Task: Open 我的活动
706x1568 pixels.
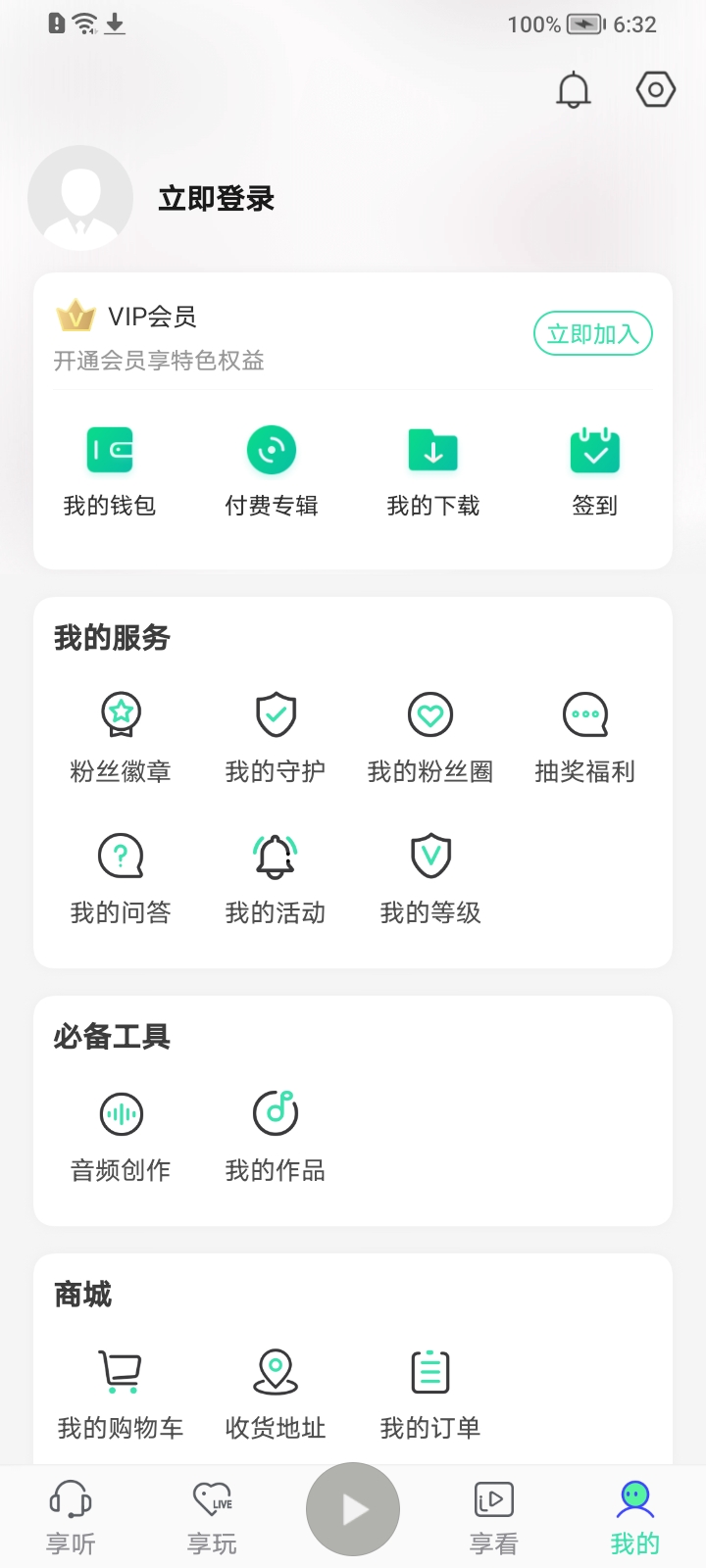Action: [x=276, y=879]
